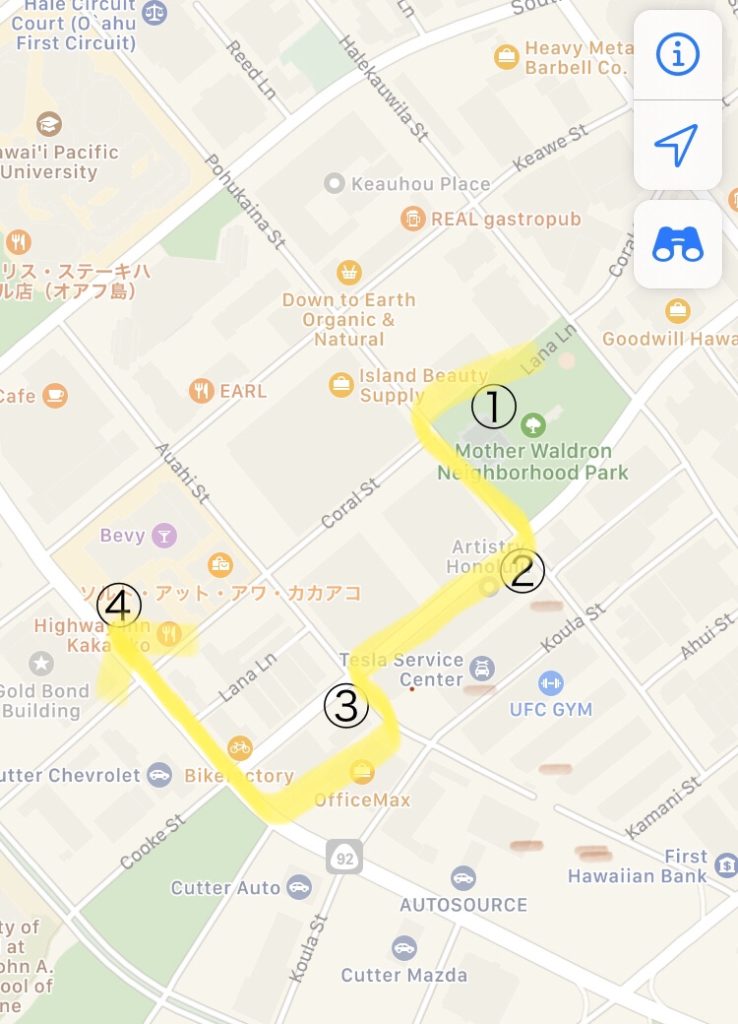
Task: Open the OfficeMax store marker
Action: 361,771
